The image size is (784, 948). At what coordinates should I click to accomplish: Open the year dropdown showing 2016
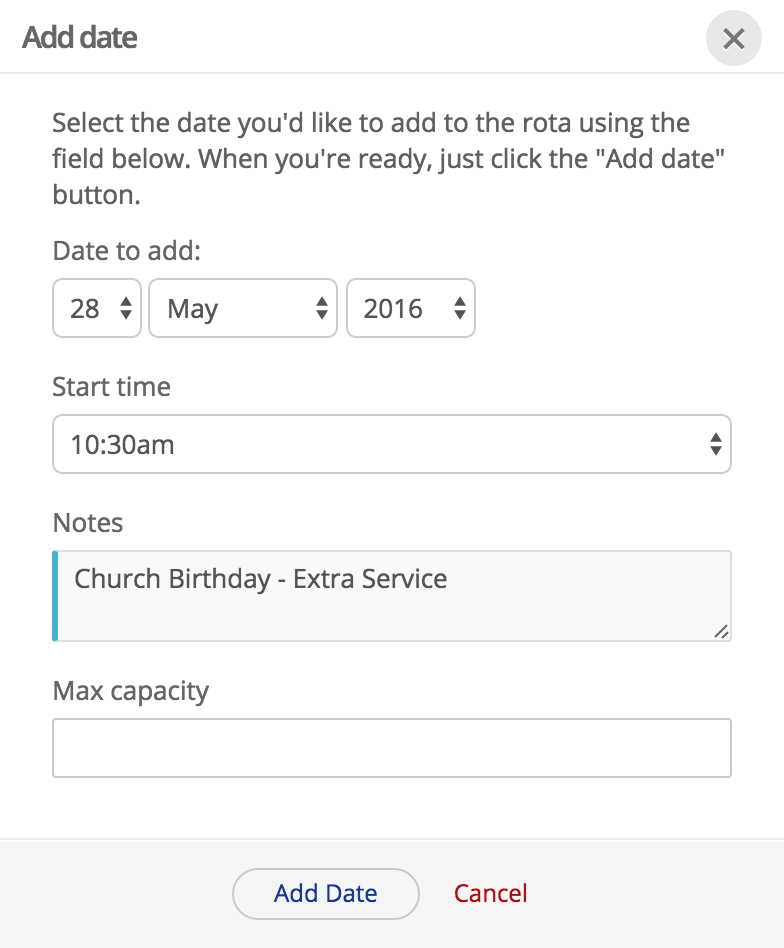(x=411, y=309)
